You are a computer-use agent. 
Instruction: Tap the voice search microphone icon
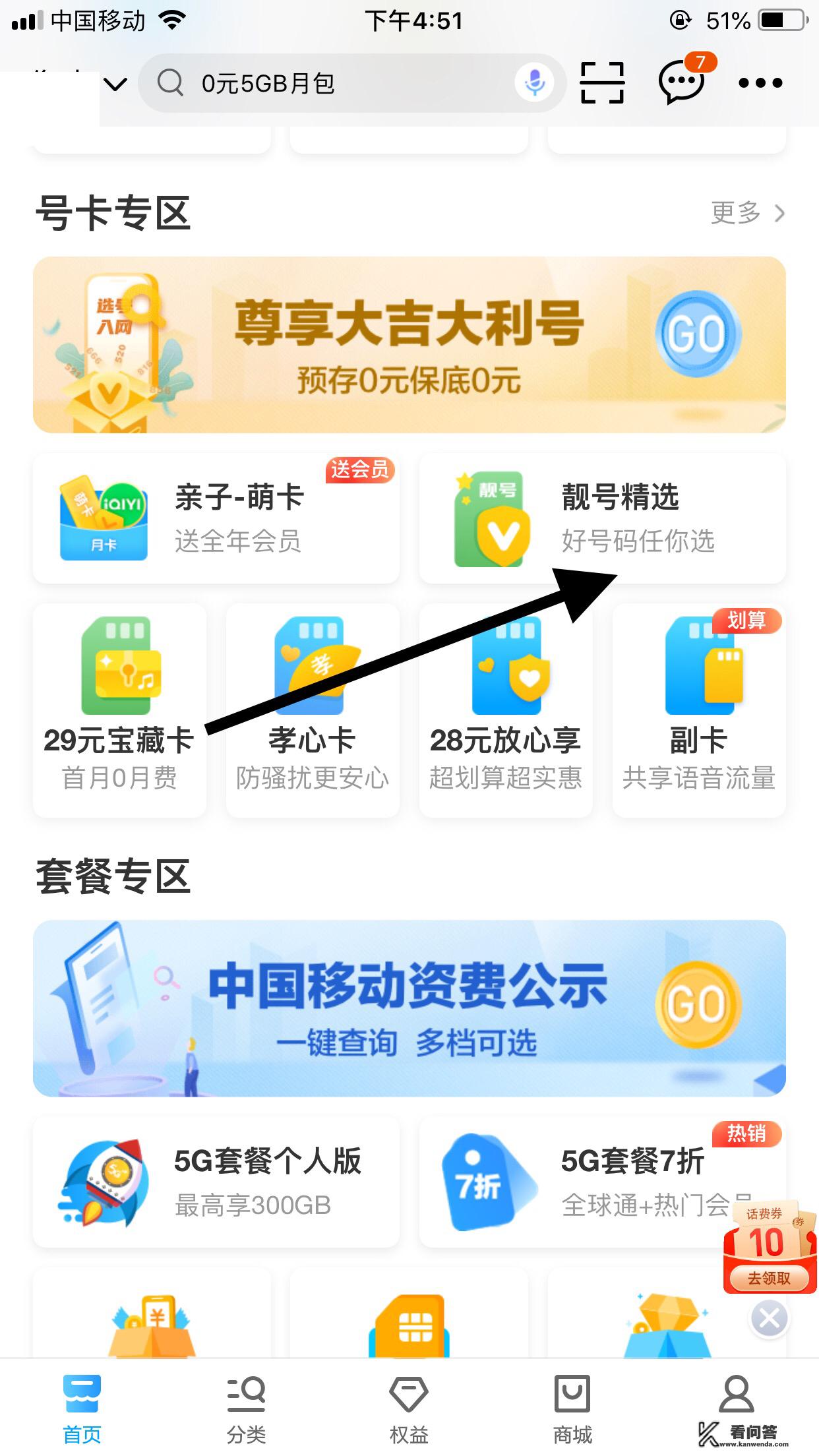click(x=533, y=83)
